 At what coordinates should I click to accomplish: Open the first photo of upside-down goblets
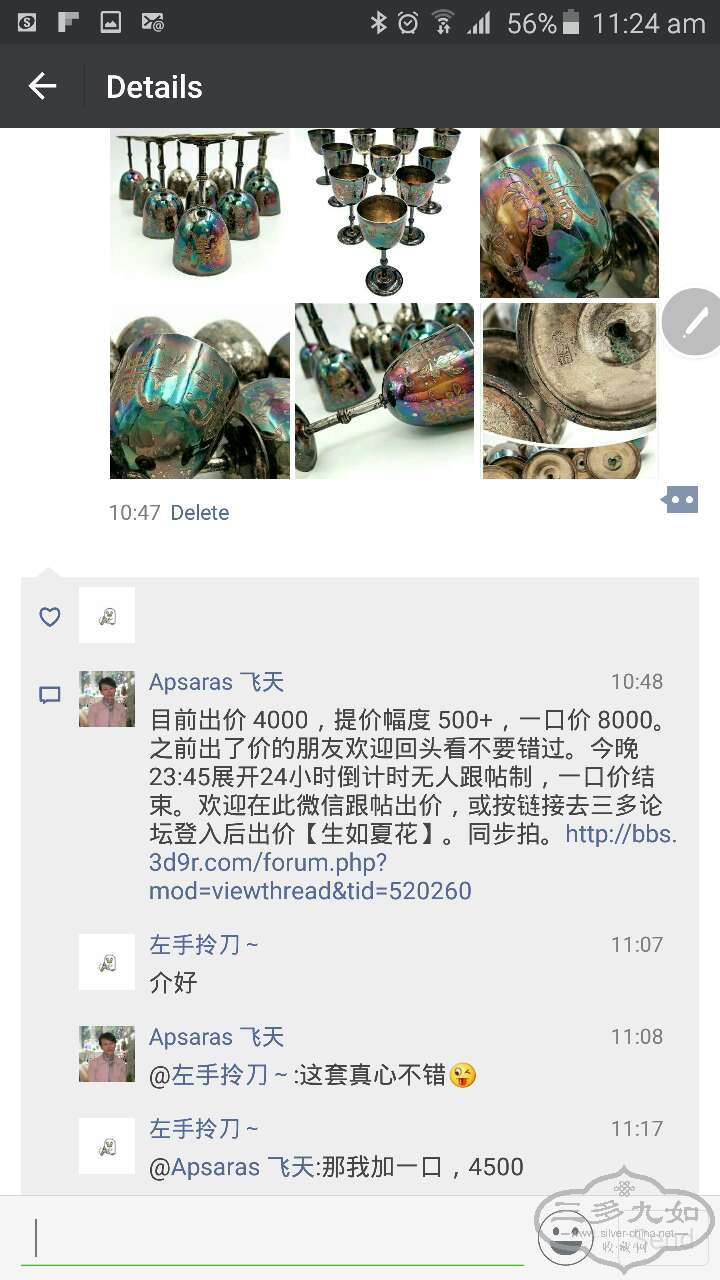[x=199, y=203]
